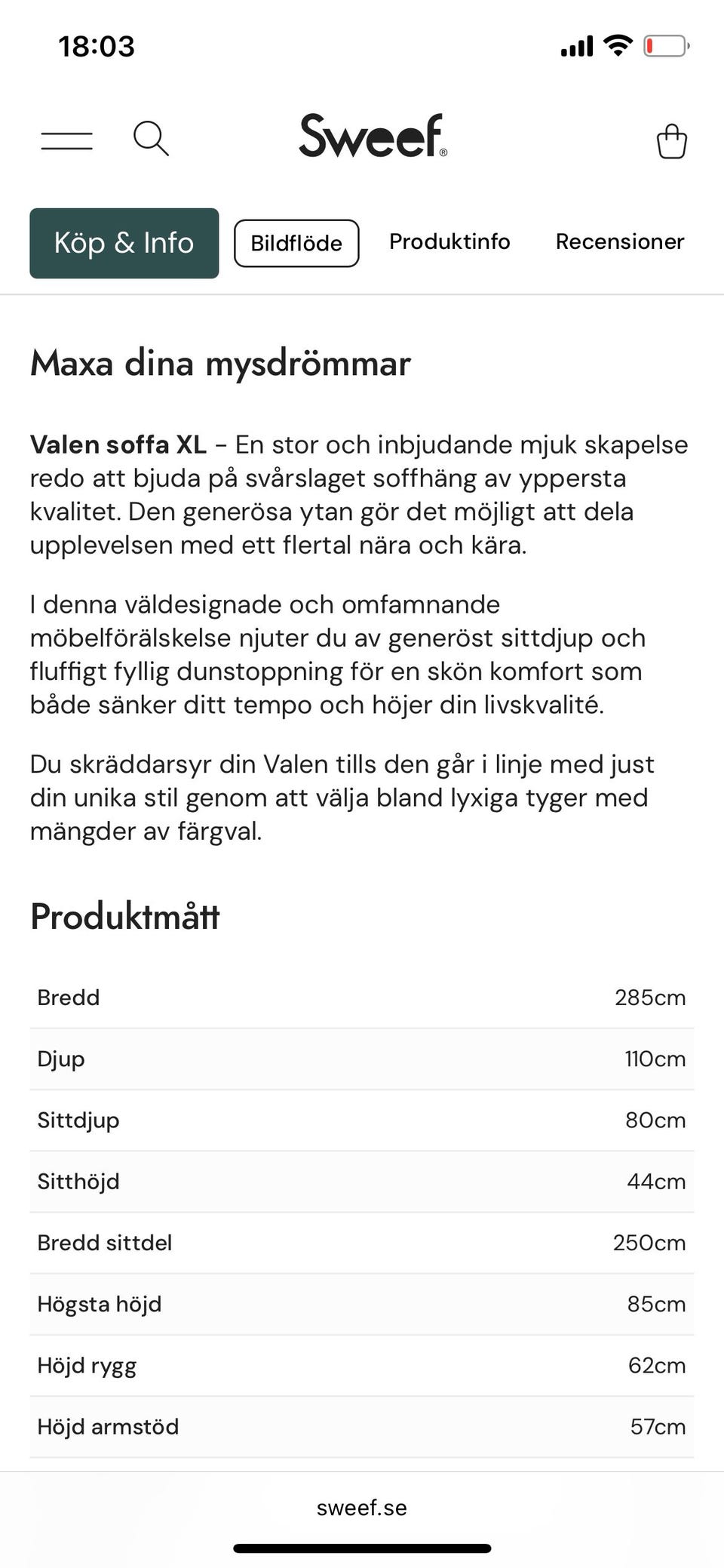Viewport: 724px width, 1568px height.
Task: Switch to the Bildflöde tab
Action: click(x=296, y=243)
